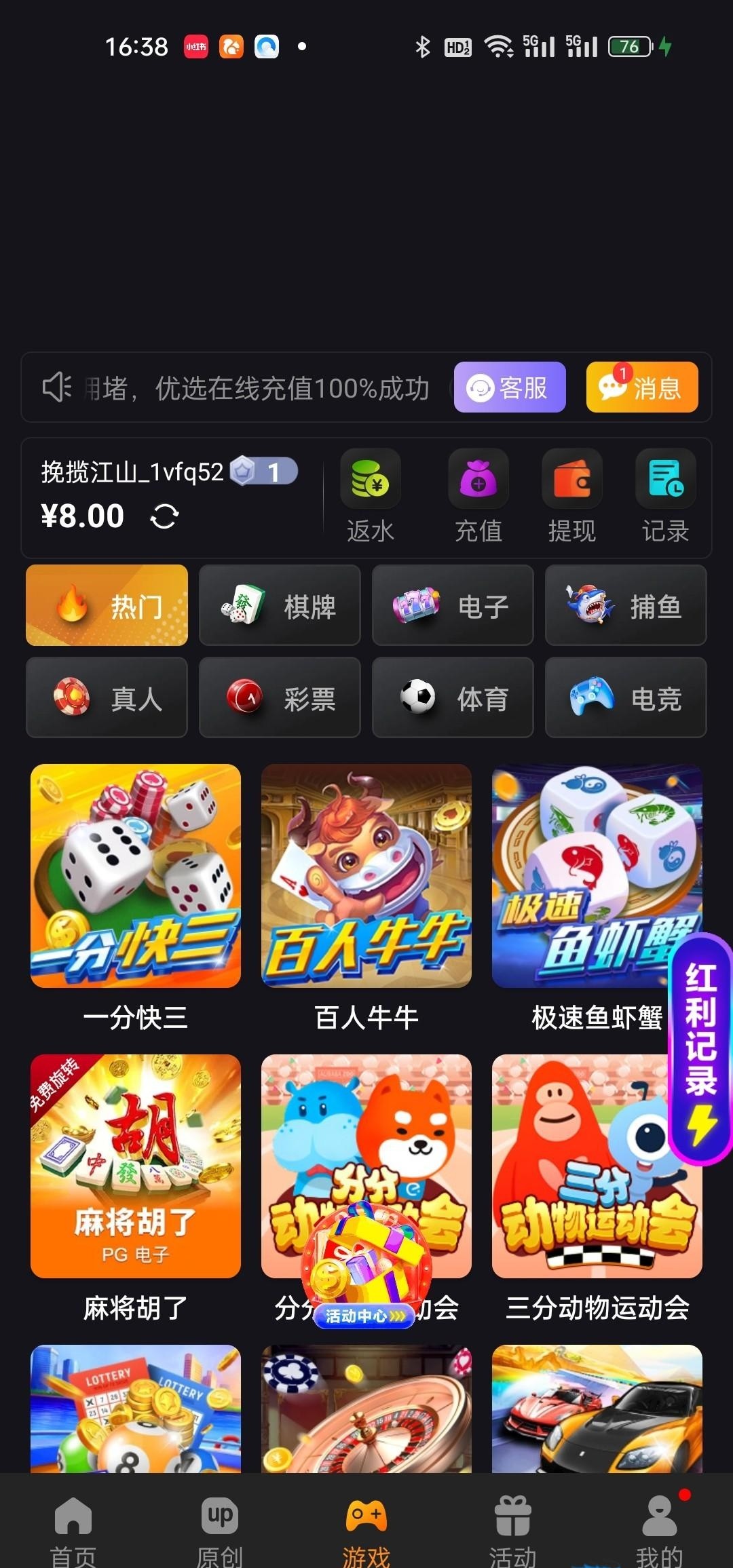Open the 红利记录 side tab

[701, 1049]
